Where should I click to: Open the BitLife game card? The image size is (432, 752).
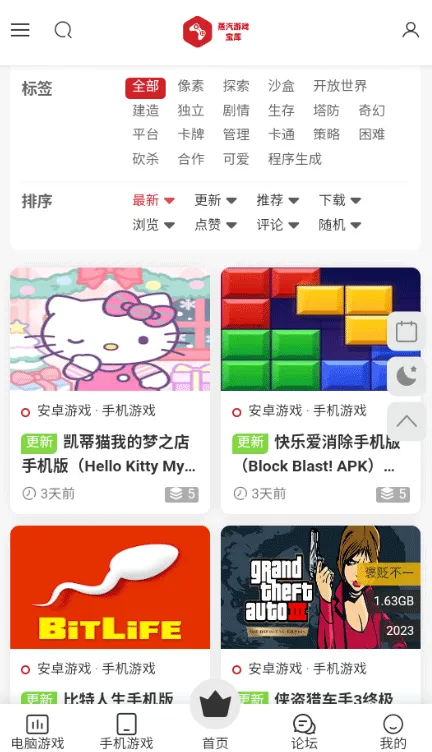tap(110, 615)
